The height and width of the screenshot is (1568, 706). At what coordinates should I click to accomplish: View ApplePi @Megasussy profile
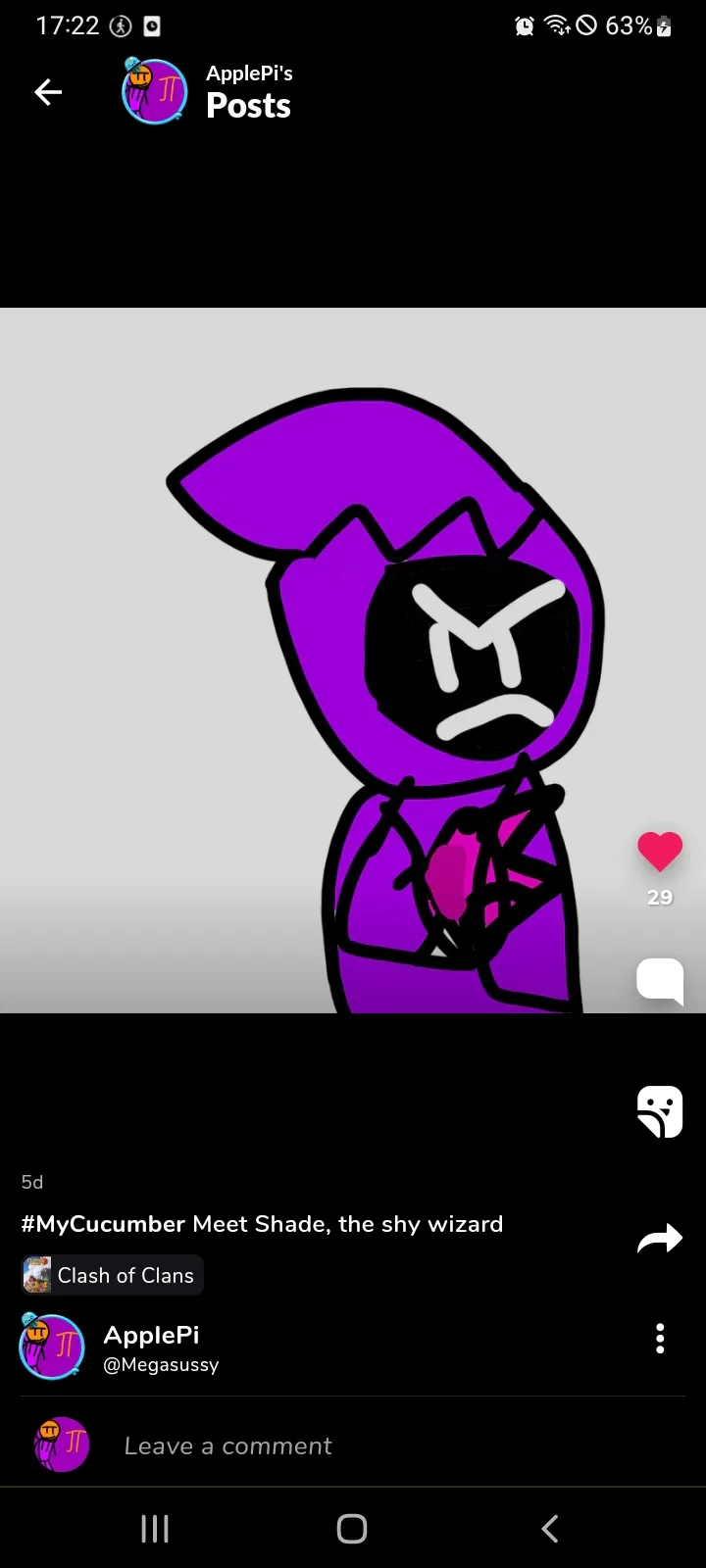tap(152, 1347)
